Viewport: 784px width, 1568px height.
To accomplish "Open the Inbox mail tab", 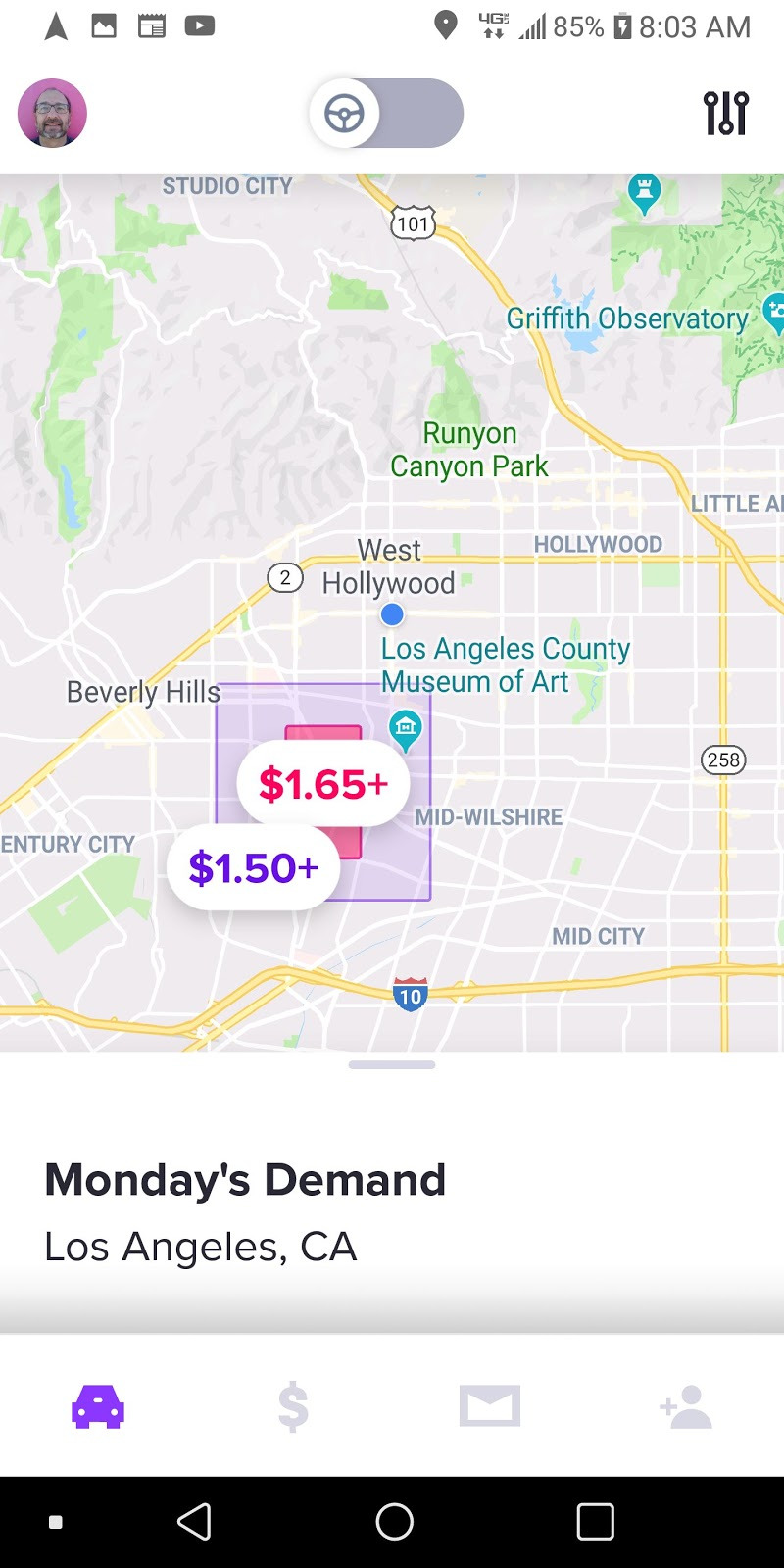I will 490,1406.
